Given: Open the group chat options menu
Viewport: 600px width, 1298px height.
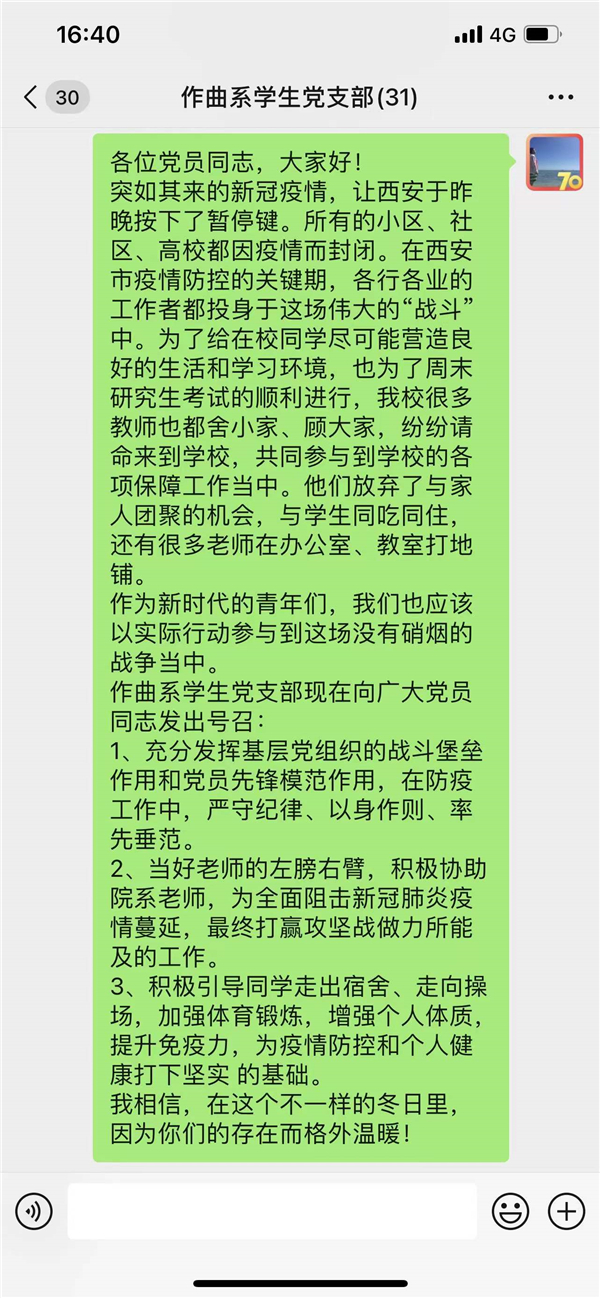Looking at the screenshot, I should pos(561,98).
